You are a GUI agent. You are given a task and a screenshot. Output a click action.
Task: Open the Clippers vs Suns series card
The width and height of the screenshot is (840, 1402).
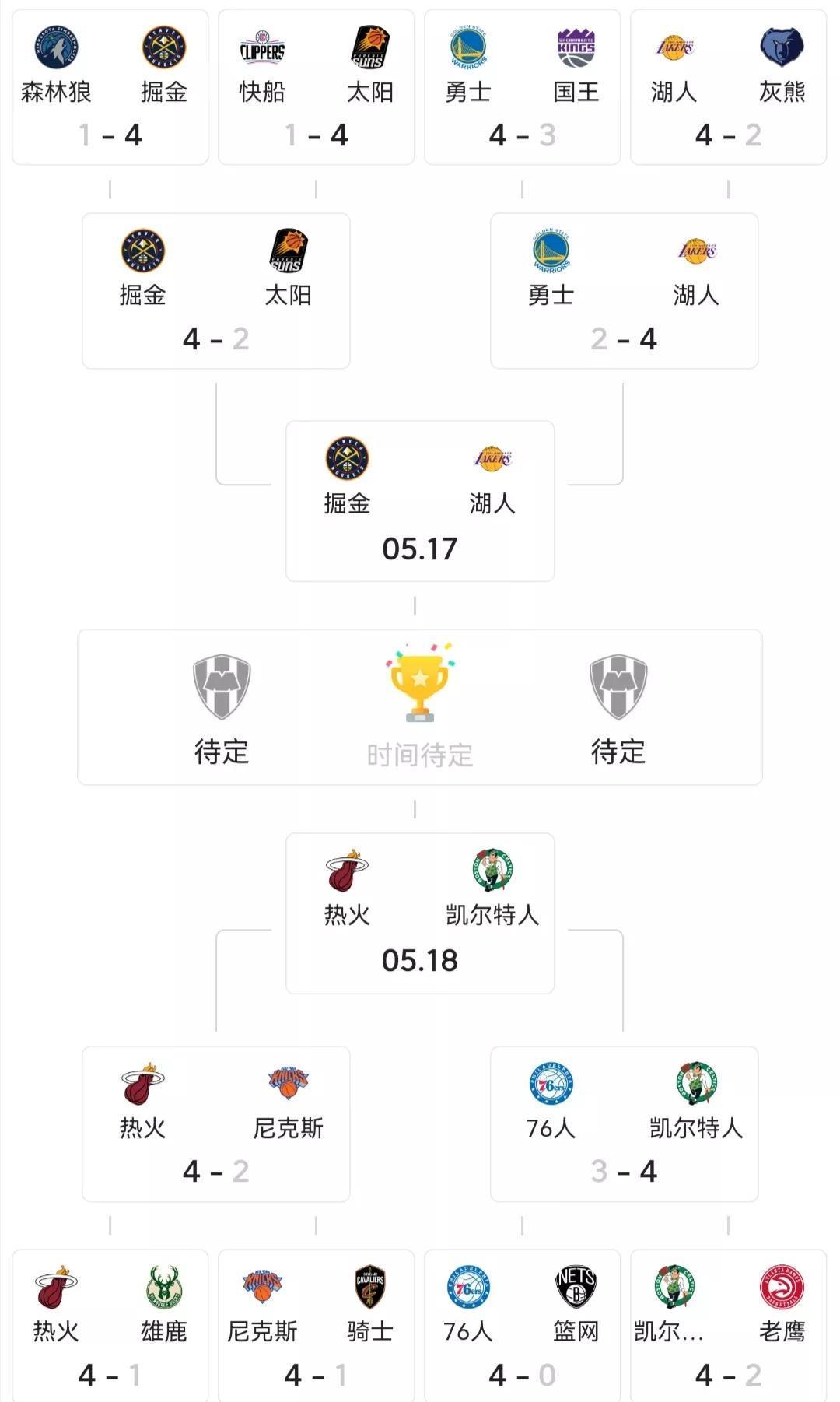click(316, 87)
